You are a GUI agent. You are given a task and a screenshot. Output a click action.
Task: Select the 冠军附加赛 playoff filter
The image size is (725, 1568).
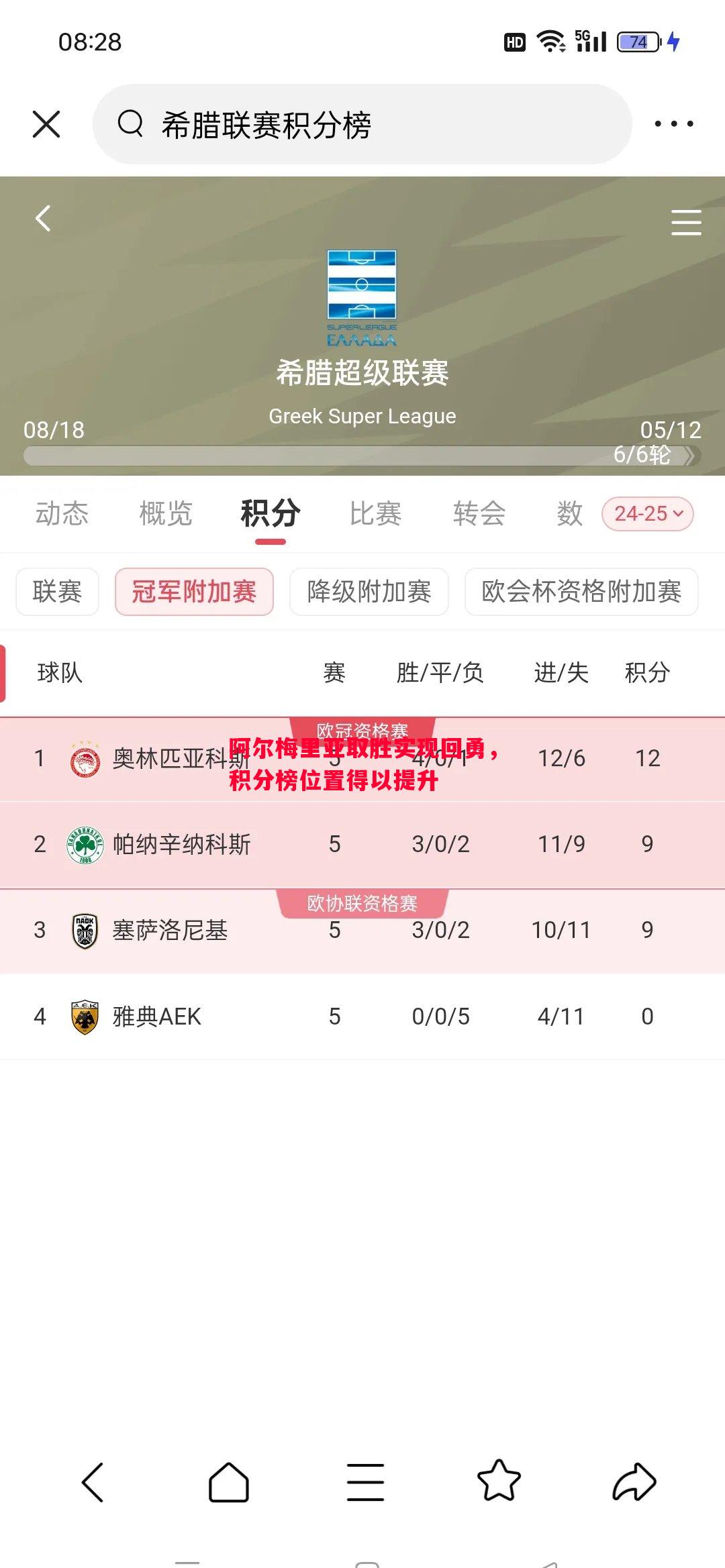click(195, 591)
